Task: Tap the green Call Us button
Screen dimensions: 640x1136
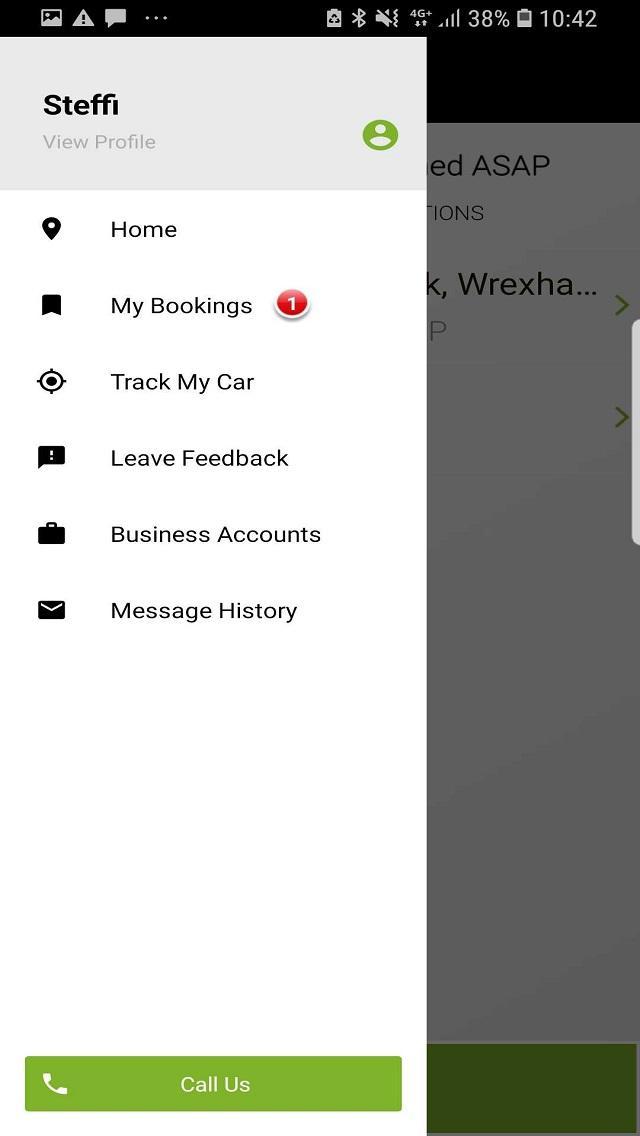Action: click(213, 1084)
